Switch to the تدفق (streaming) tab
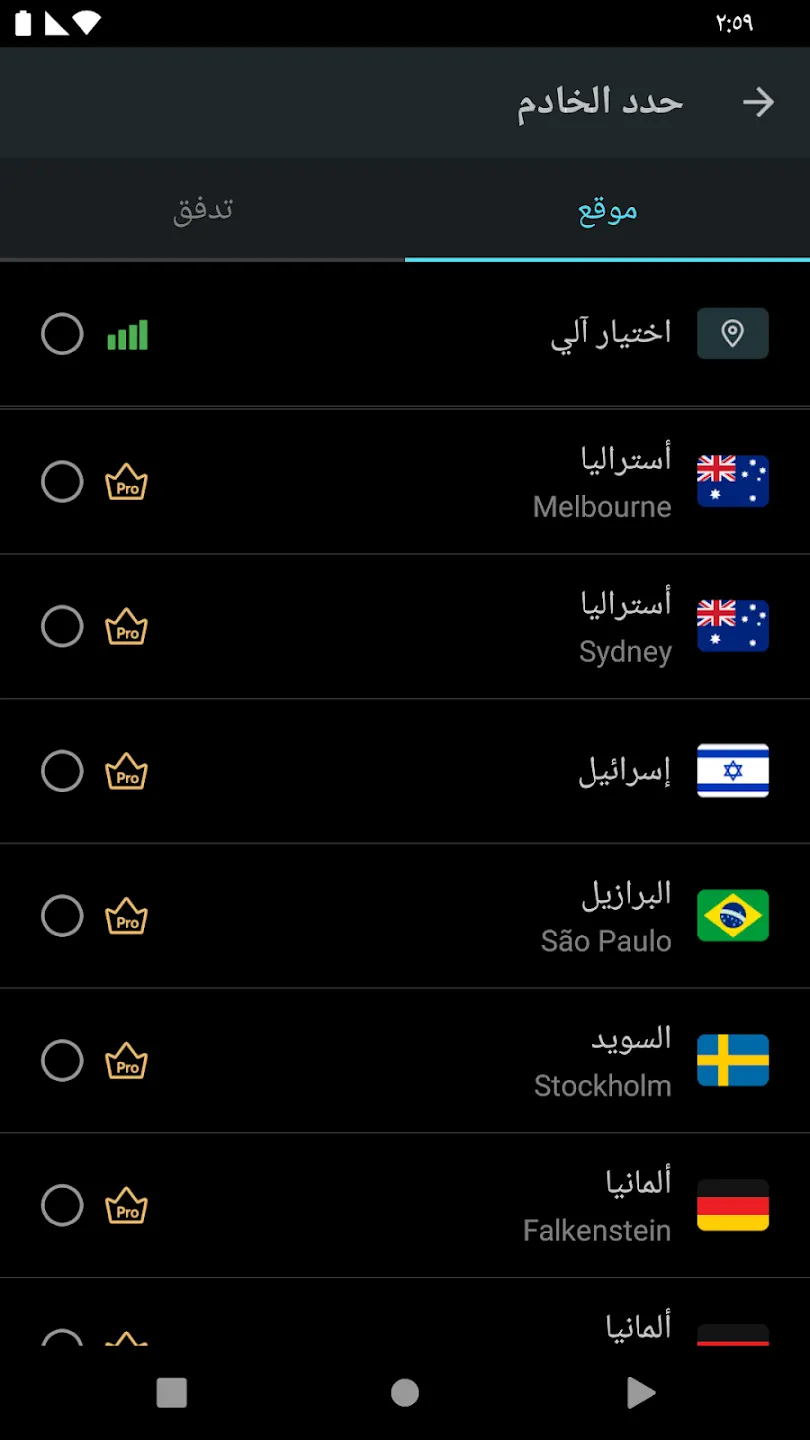This screenshot has width=810, height=1440. pyautogui.click(x=203, y=210)
